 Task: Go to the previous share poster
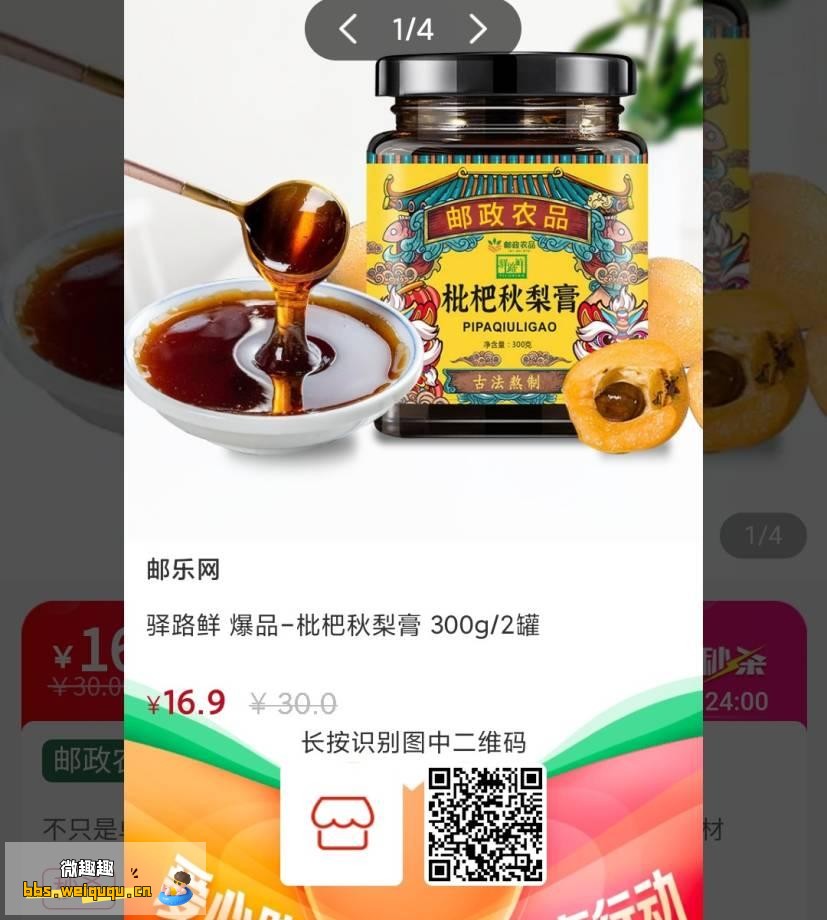point(348,29)
